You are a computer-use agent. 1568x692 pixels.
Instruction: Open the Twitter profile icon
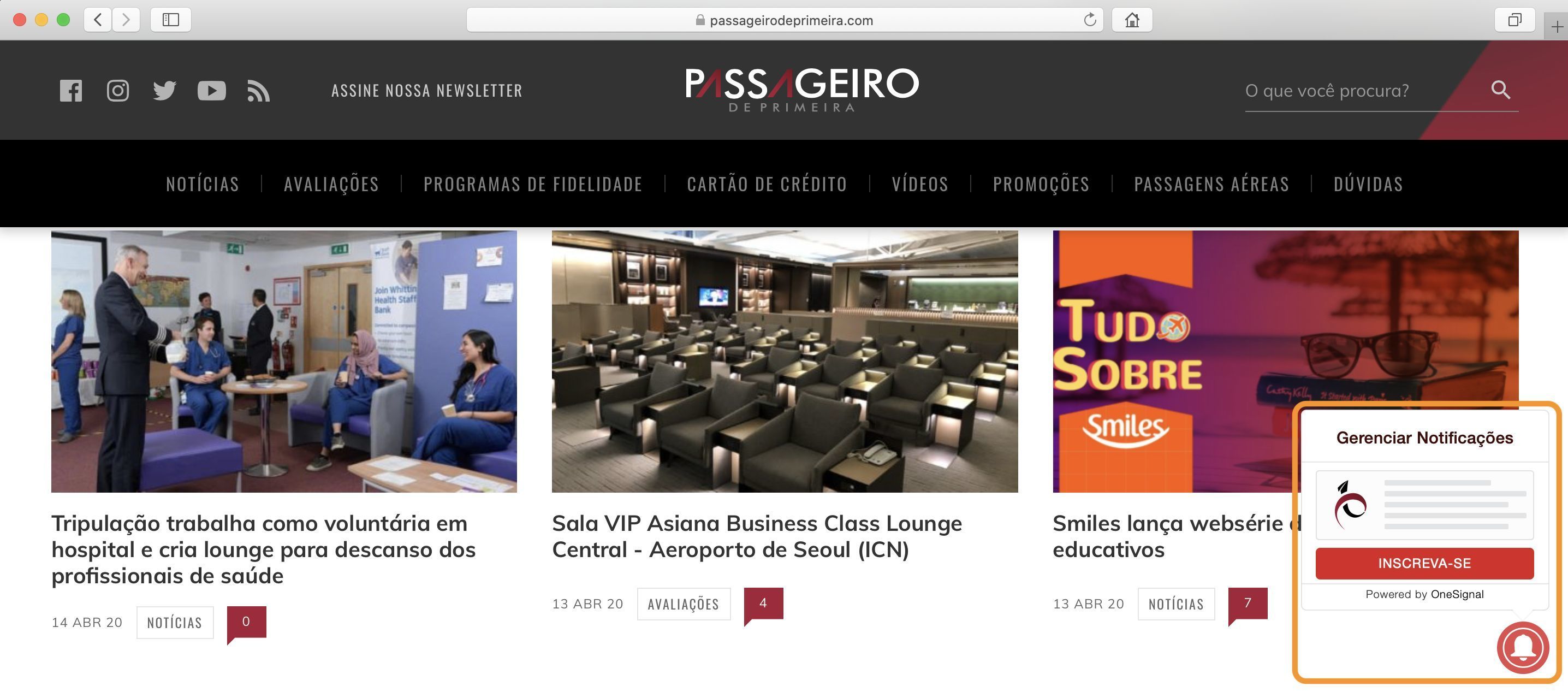click(x=164, y=91)
